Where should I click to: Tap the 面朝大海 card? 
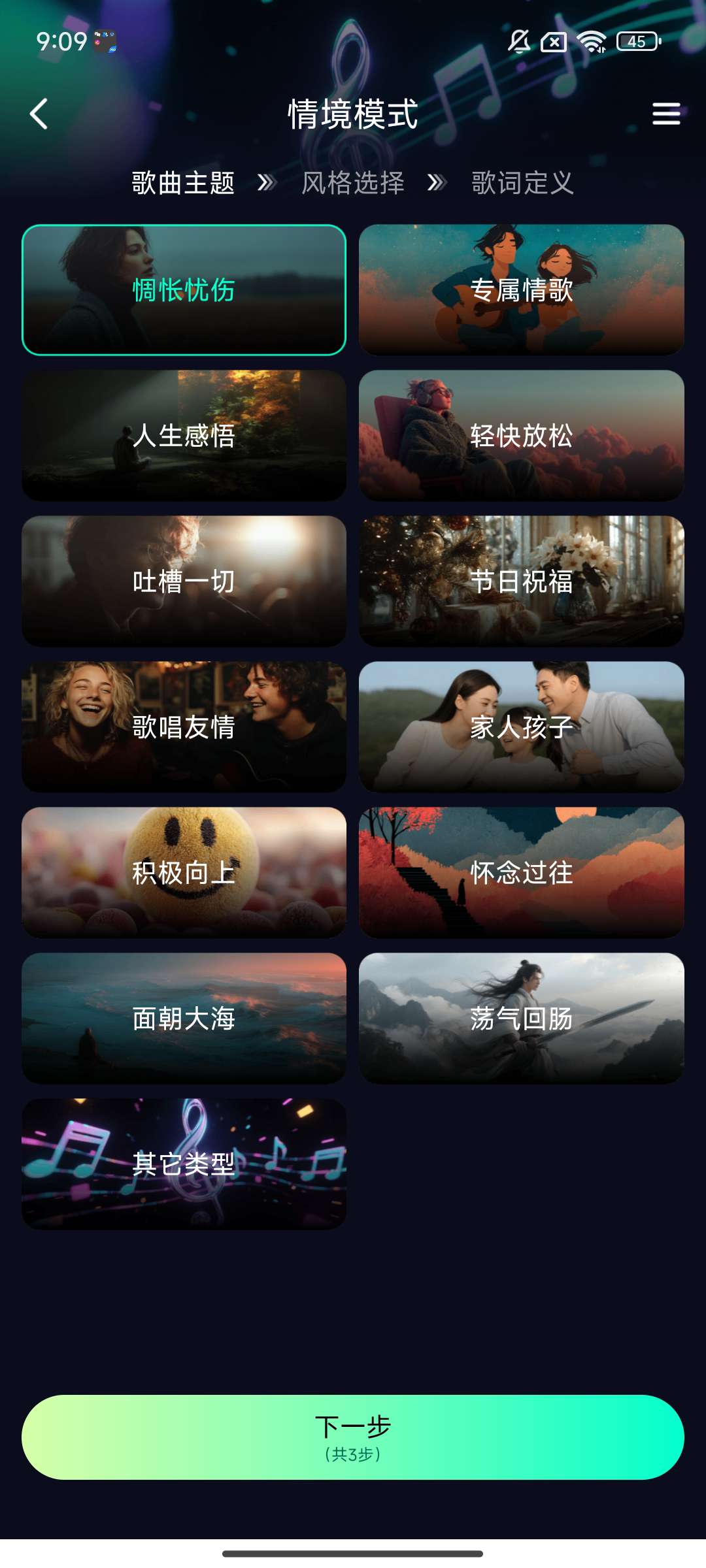pos(184,1019)
